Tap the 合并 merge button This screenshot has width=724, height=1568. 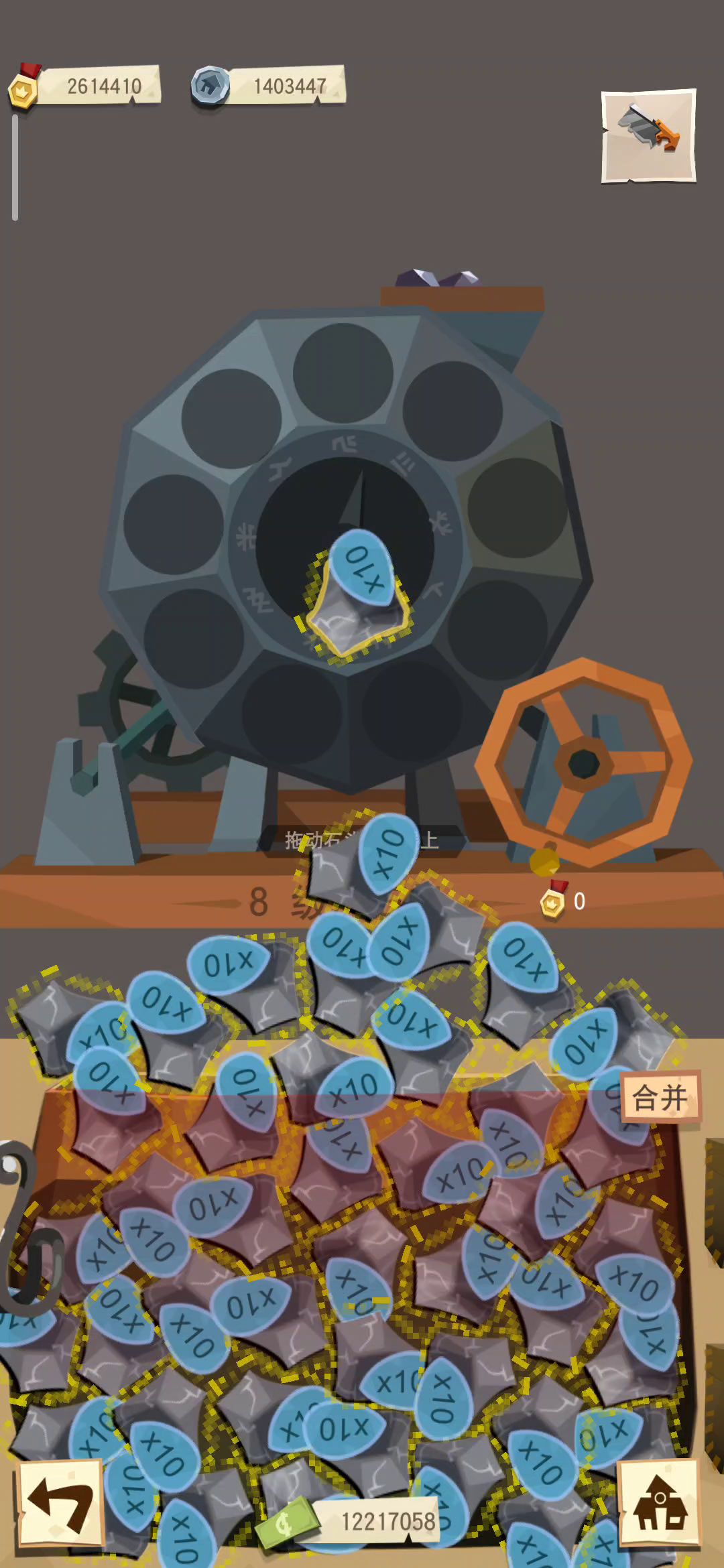[x=660, y=1098]
